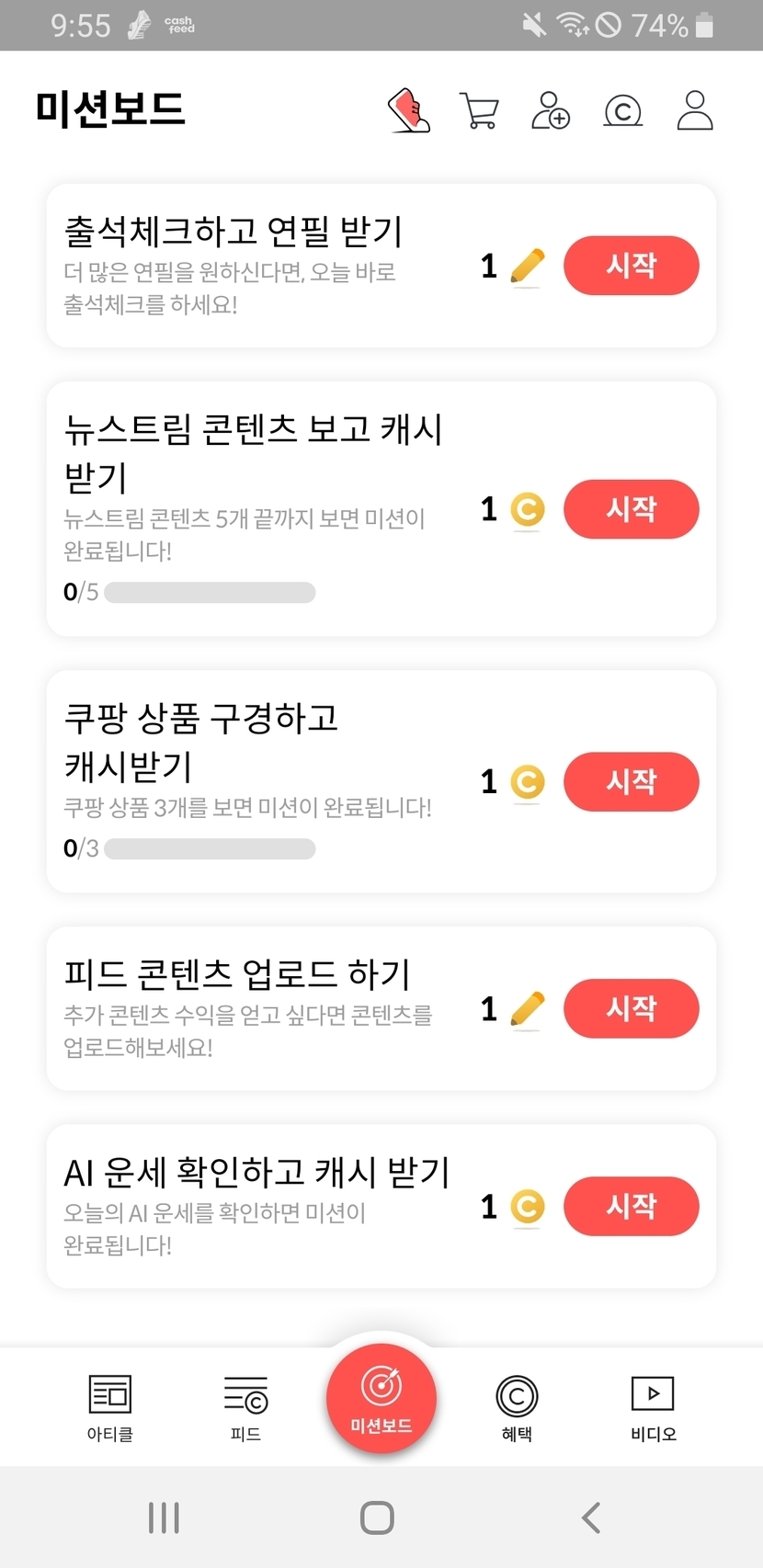Go back with the system back button
The image size is (763, 1568).
(591, 1517)
